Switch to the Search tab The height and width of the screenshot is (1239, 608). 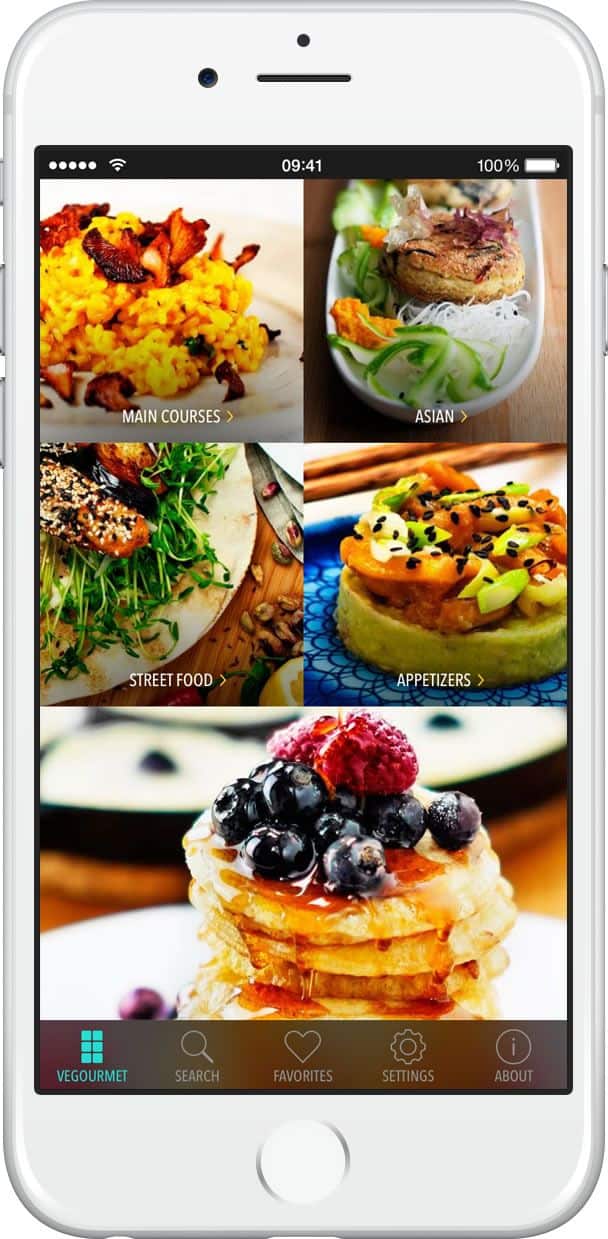(x=197, y=1057)
